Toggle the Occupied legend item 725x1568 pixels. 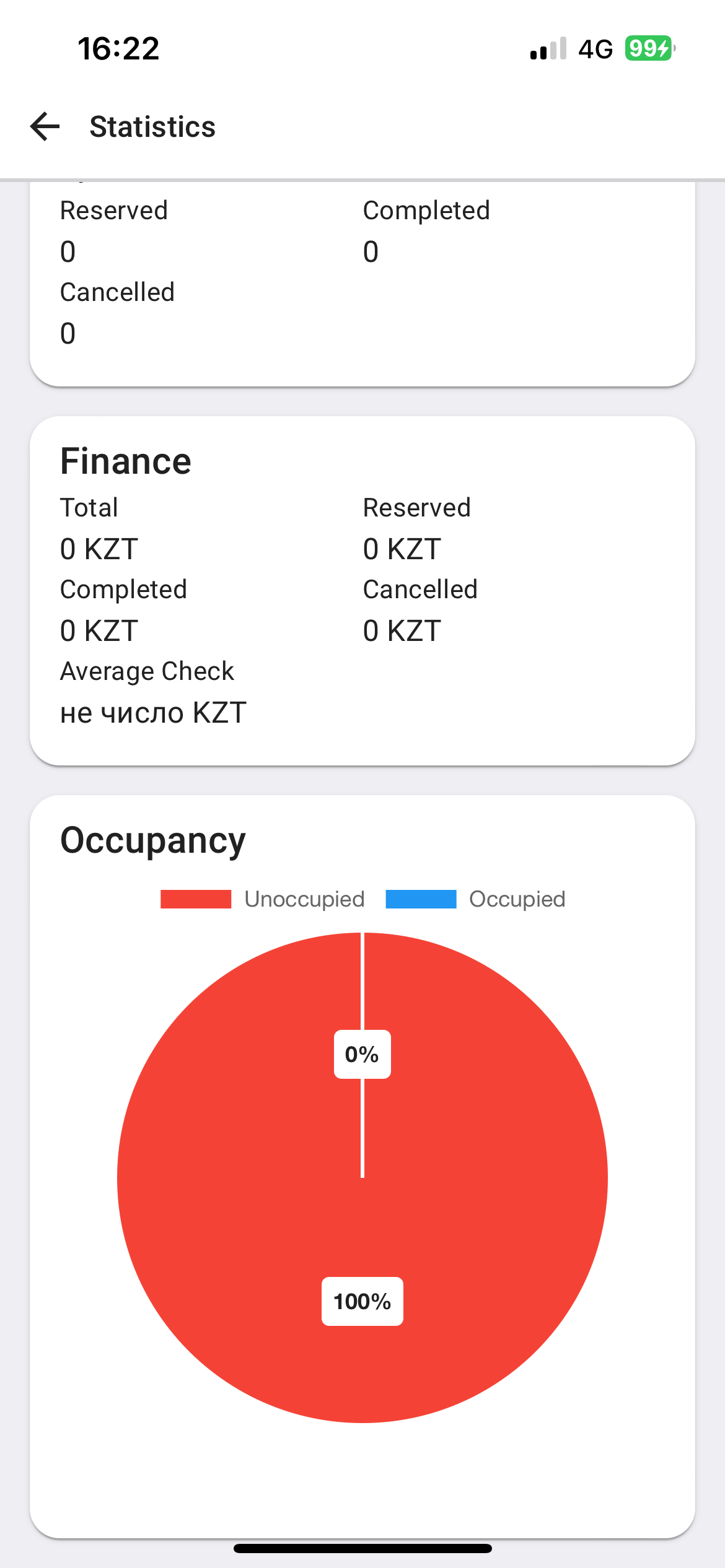click(475, 899)
